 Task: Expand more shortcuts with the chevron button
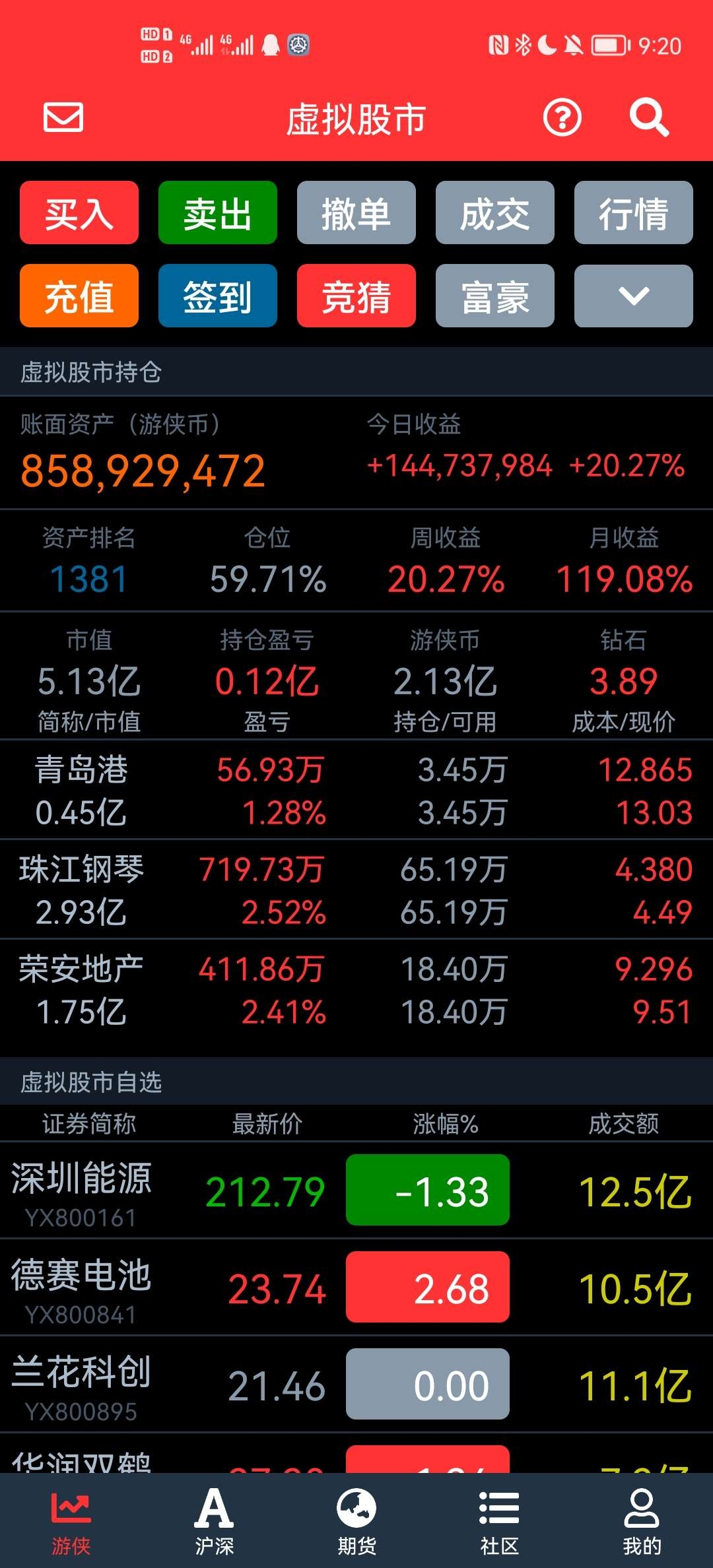(634, 296)
